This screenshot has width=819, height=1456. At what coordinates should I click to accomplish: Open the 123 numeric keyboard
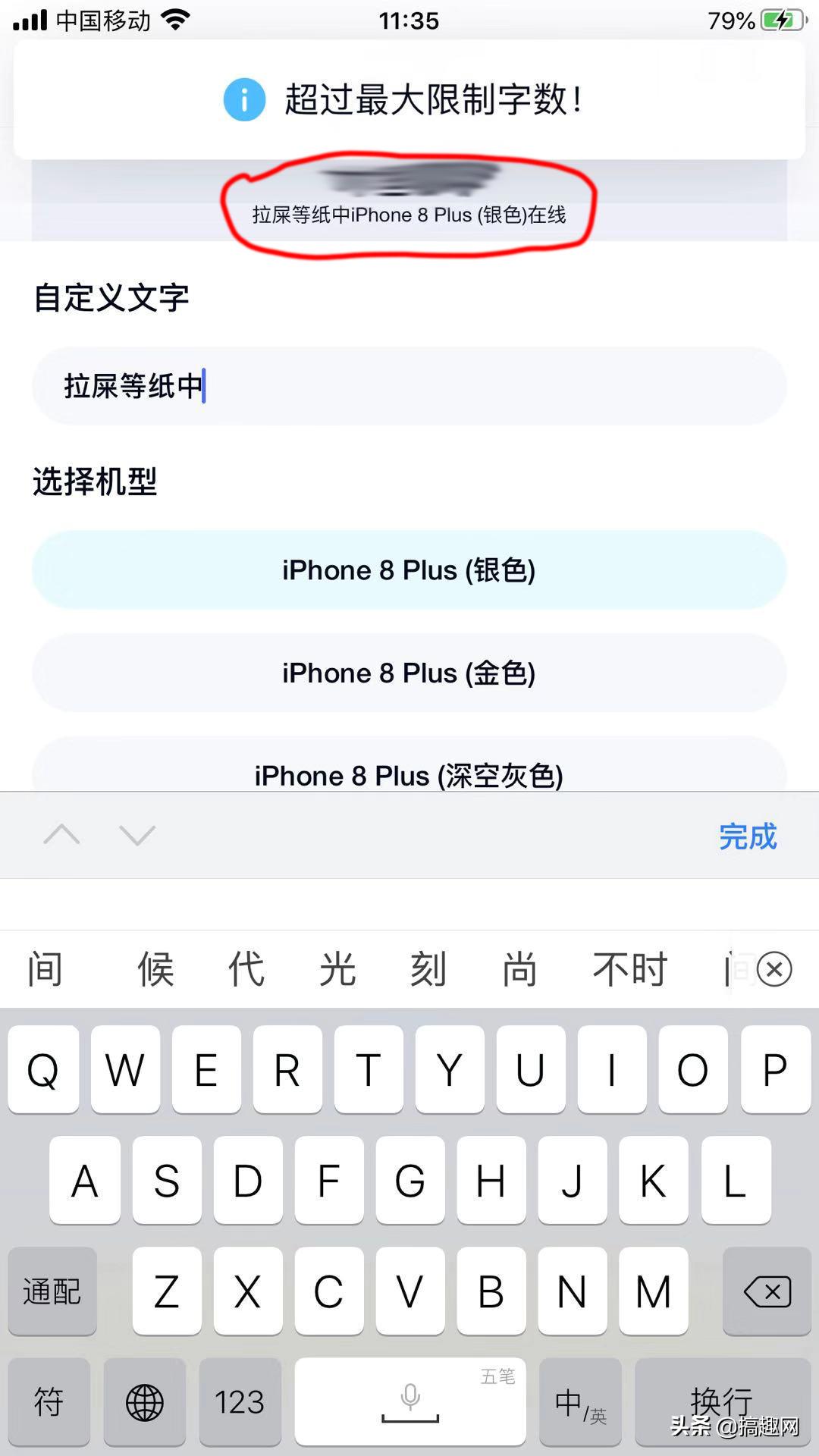[x=240, y=1402]
